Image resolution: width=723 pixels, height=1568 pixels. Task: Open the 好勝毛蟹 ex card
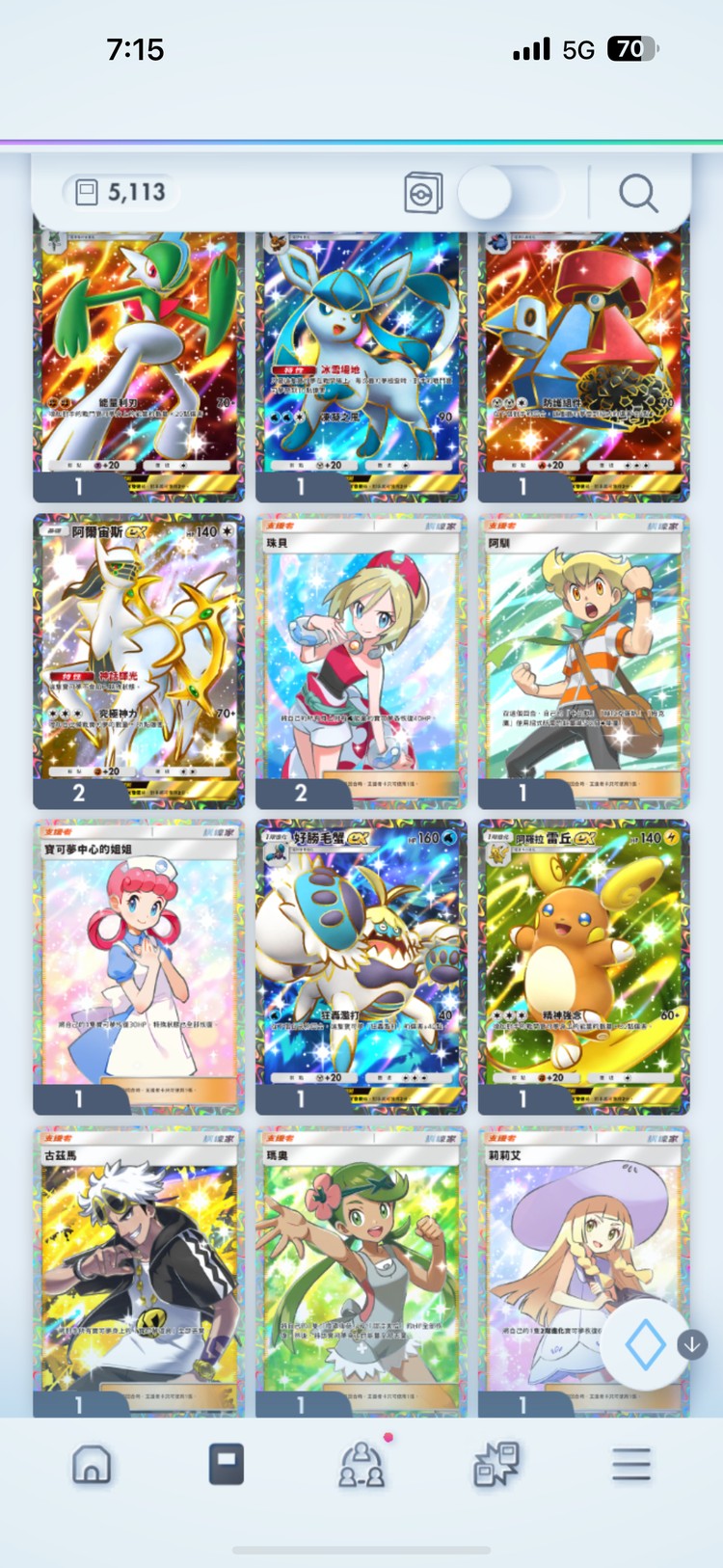coord(361,964)
